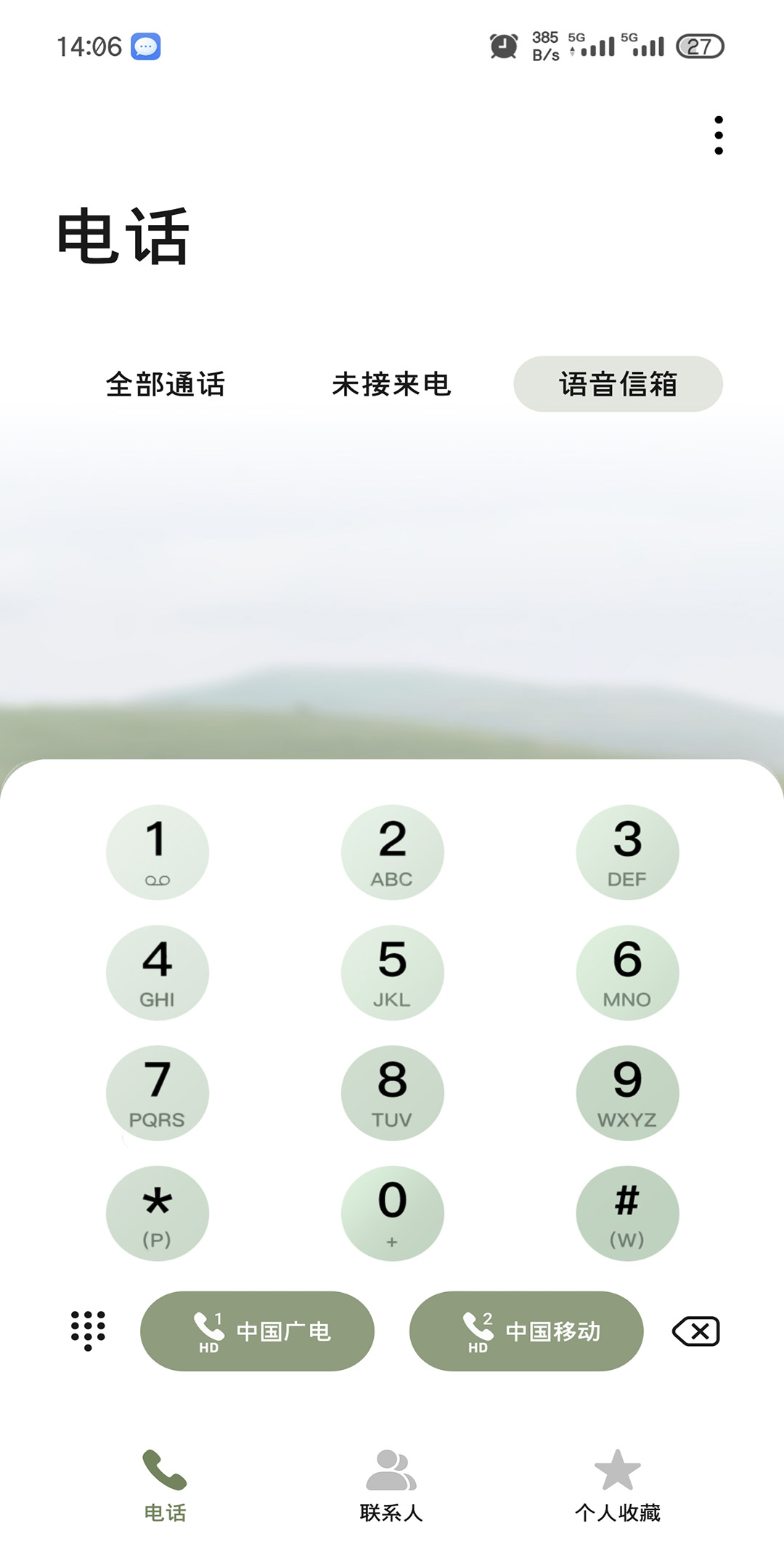This screenshot has width=784, height=1568.
Task: Show the 未接来电 missed calls tab
Action: click(x=391, y=384)
